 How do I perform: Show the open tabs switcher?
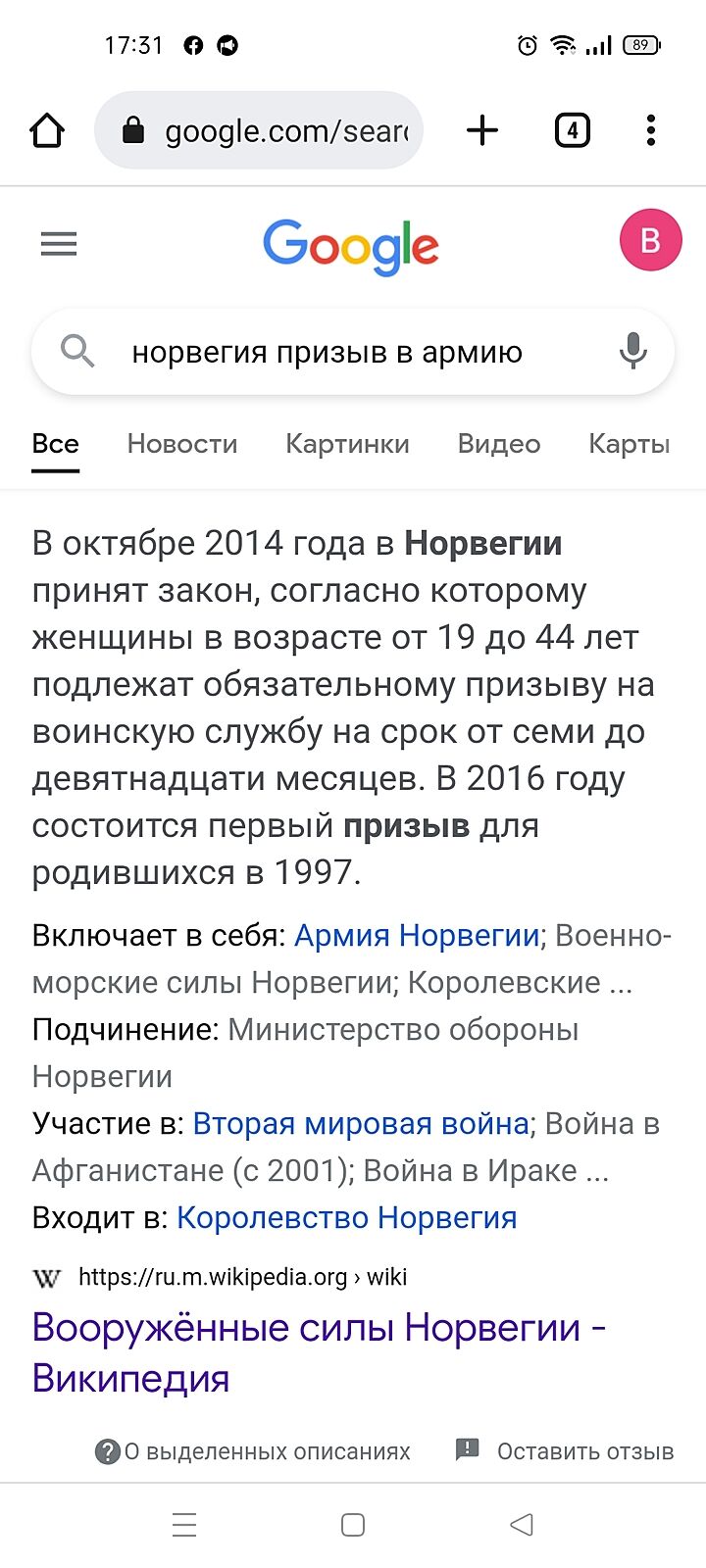573,130
